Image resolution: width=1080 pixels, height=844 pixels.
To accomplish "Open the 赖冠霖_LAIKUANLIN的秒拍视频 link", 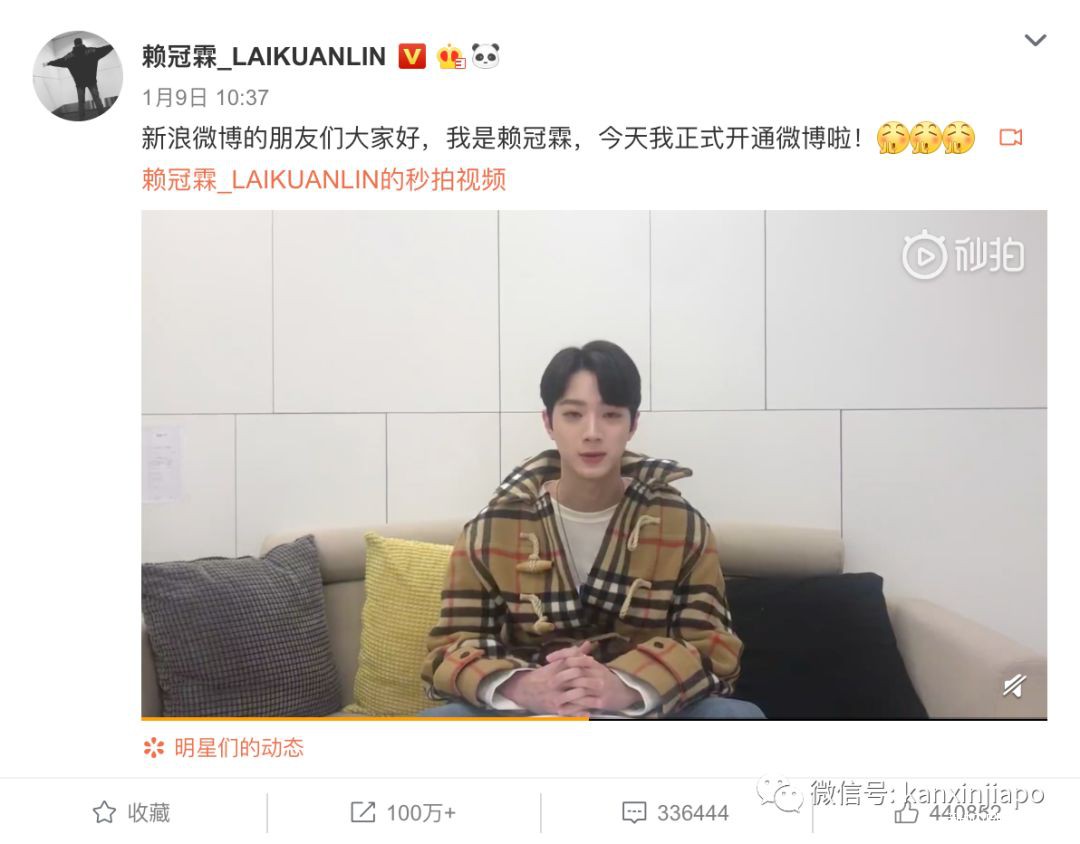I will [323, 179].
